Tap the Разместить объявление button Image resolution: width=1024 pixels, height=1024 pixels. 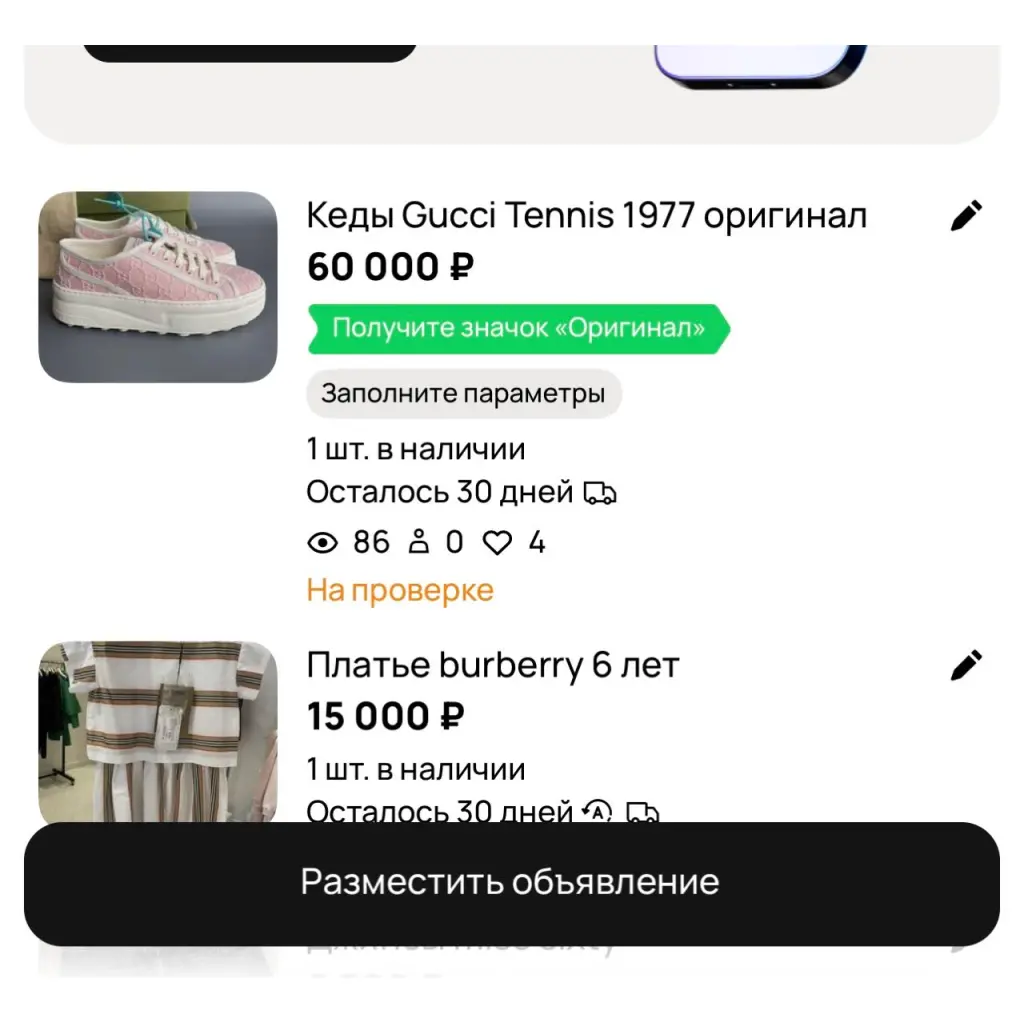tap(511, 883)
